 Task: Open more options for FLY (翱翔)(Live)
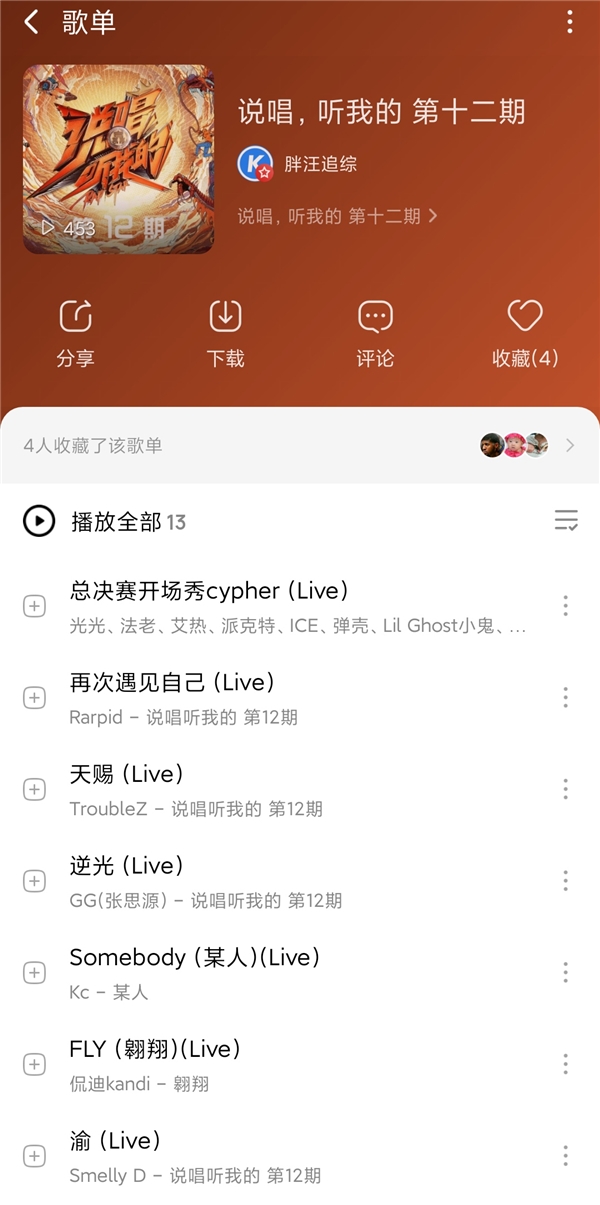pyautogui.click(x=565, y=1064)
